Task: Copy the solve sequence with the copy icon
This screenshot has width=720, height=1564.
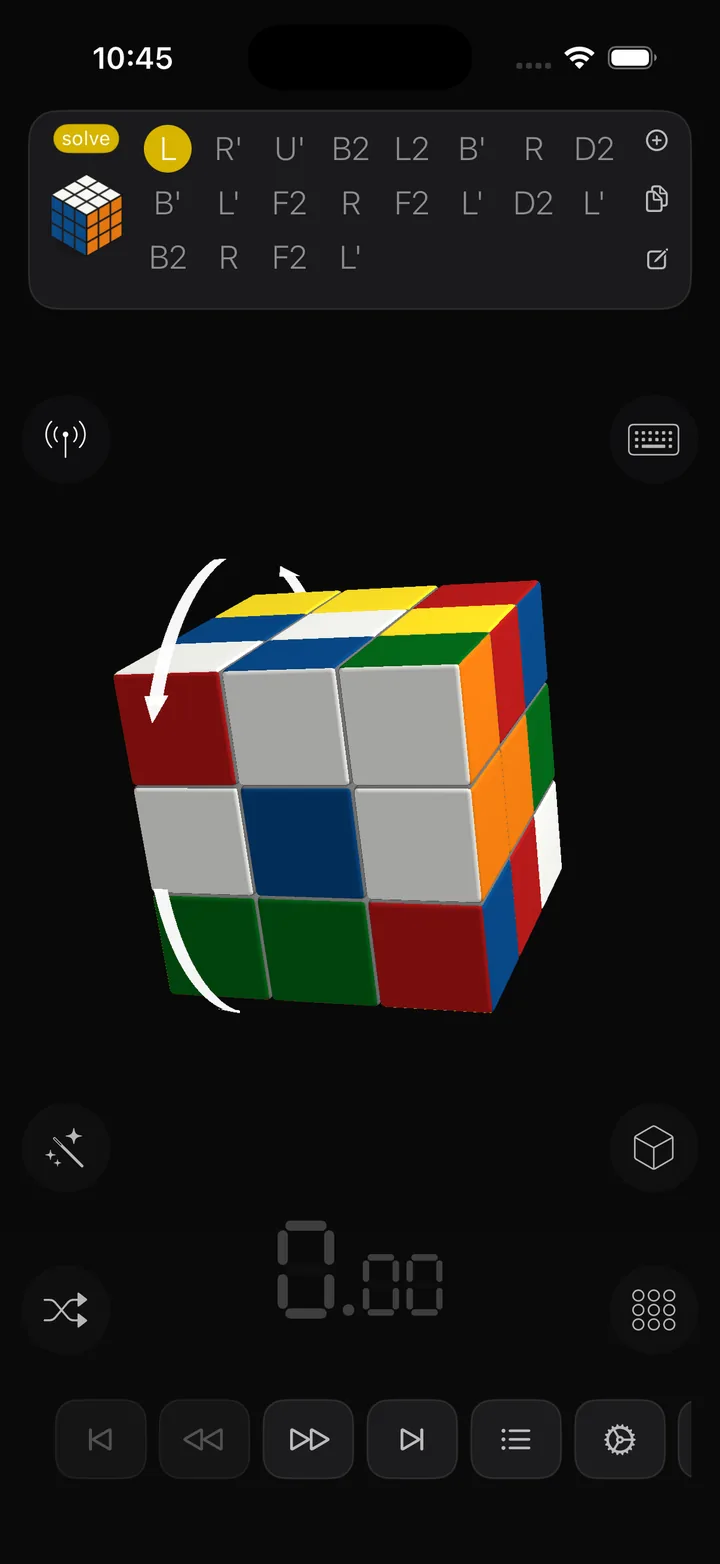Action: coord(656,199)
